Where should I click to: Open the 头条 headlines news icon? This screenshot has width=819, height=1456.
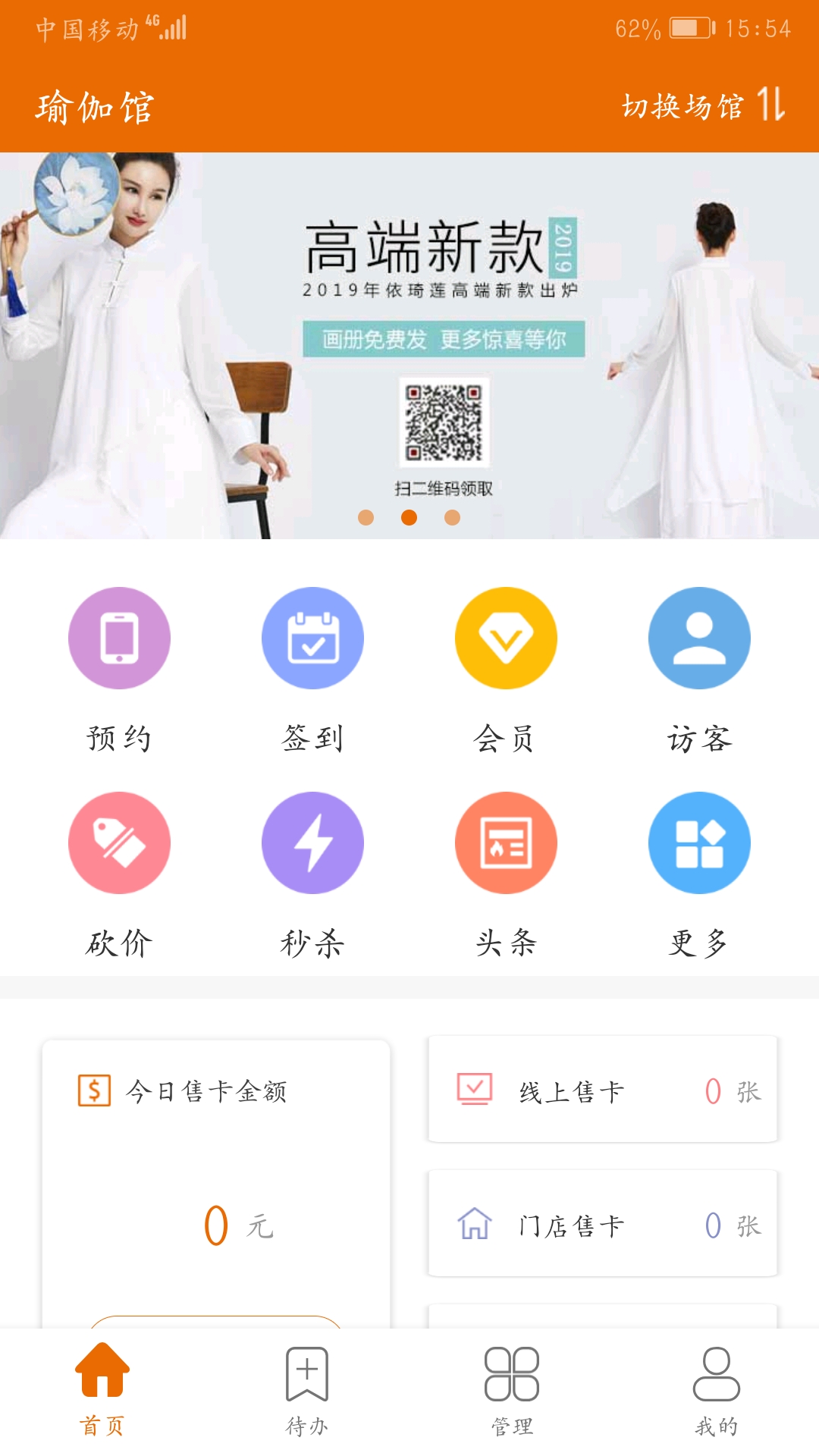(x=506, y=843)
